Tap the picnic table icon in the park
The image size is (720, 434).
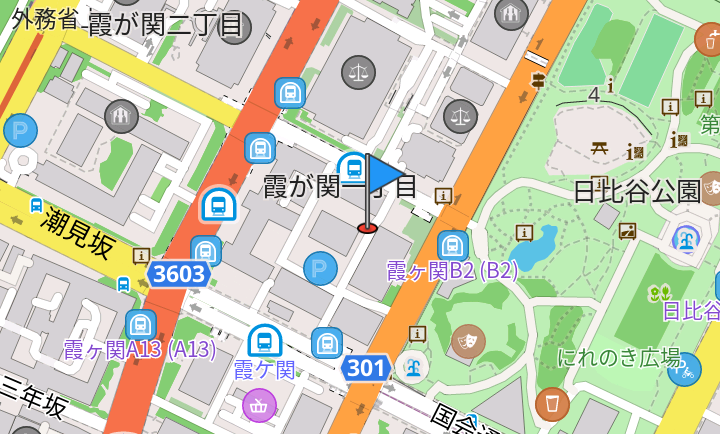[599, 148]
